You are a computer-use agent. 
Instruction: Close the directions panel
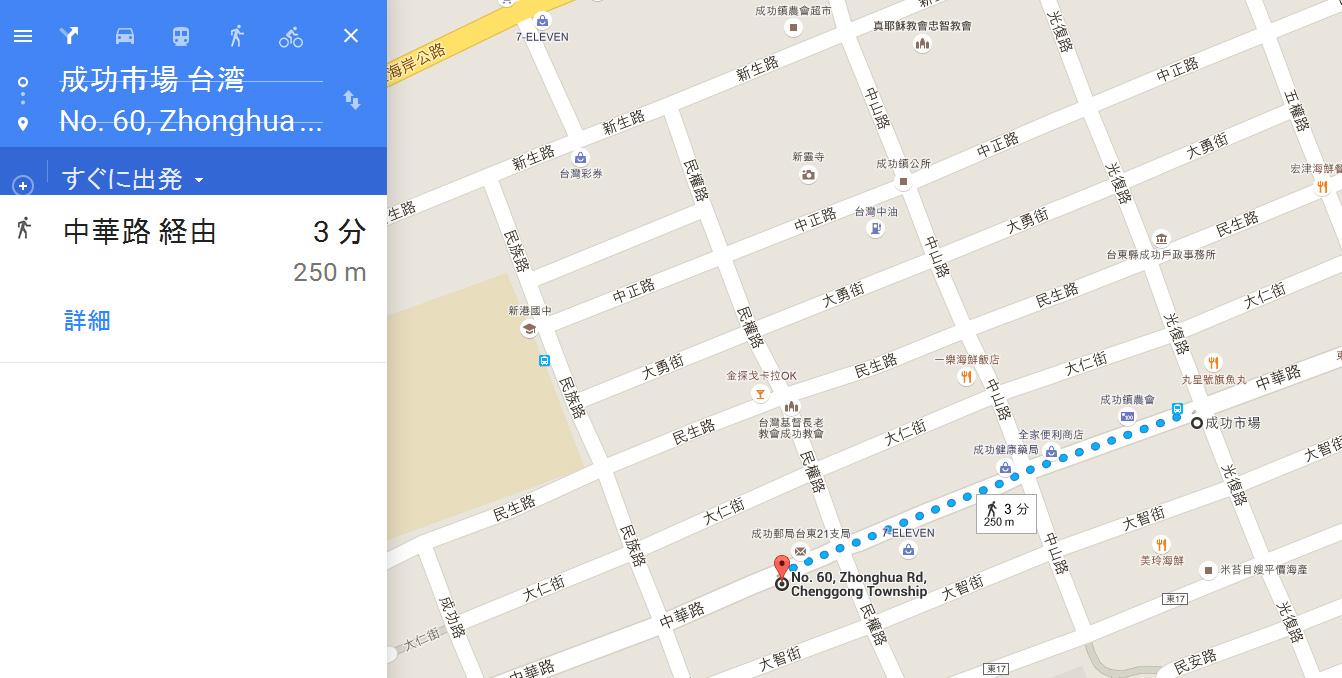coord(351,36)
